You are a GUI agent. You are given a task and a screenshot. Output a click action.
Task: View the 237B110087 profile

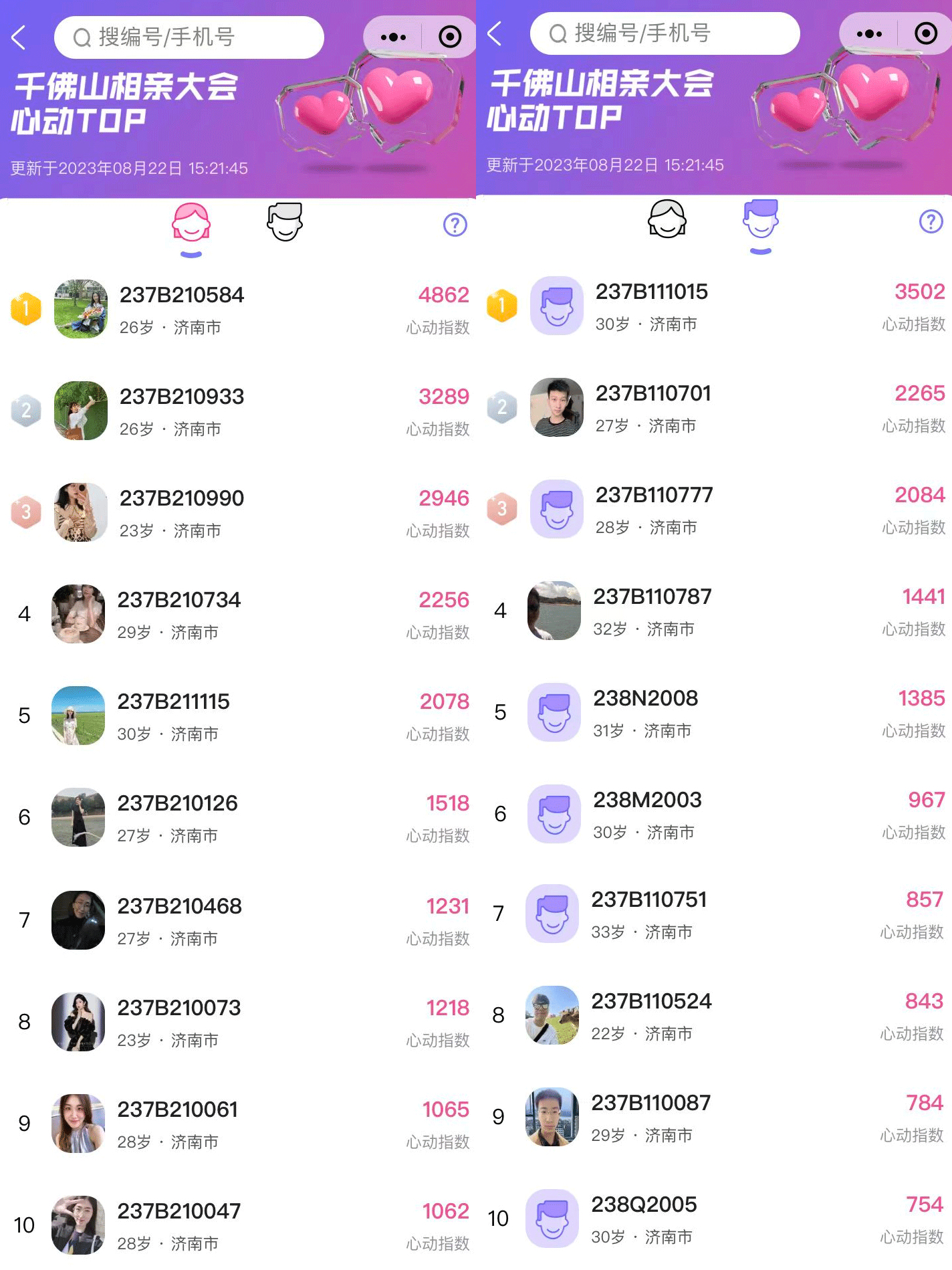point(651,1117)
